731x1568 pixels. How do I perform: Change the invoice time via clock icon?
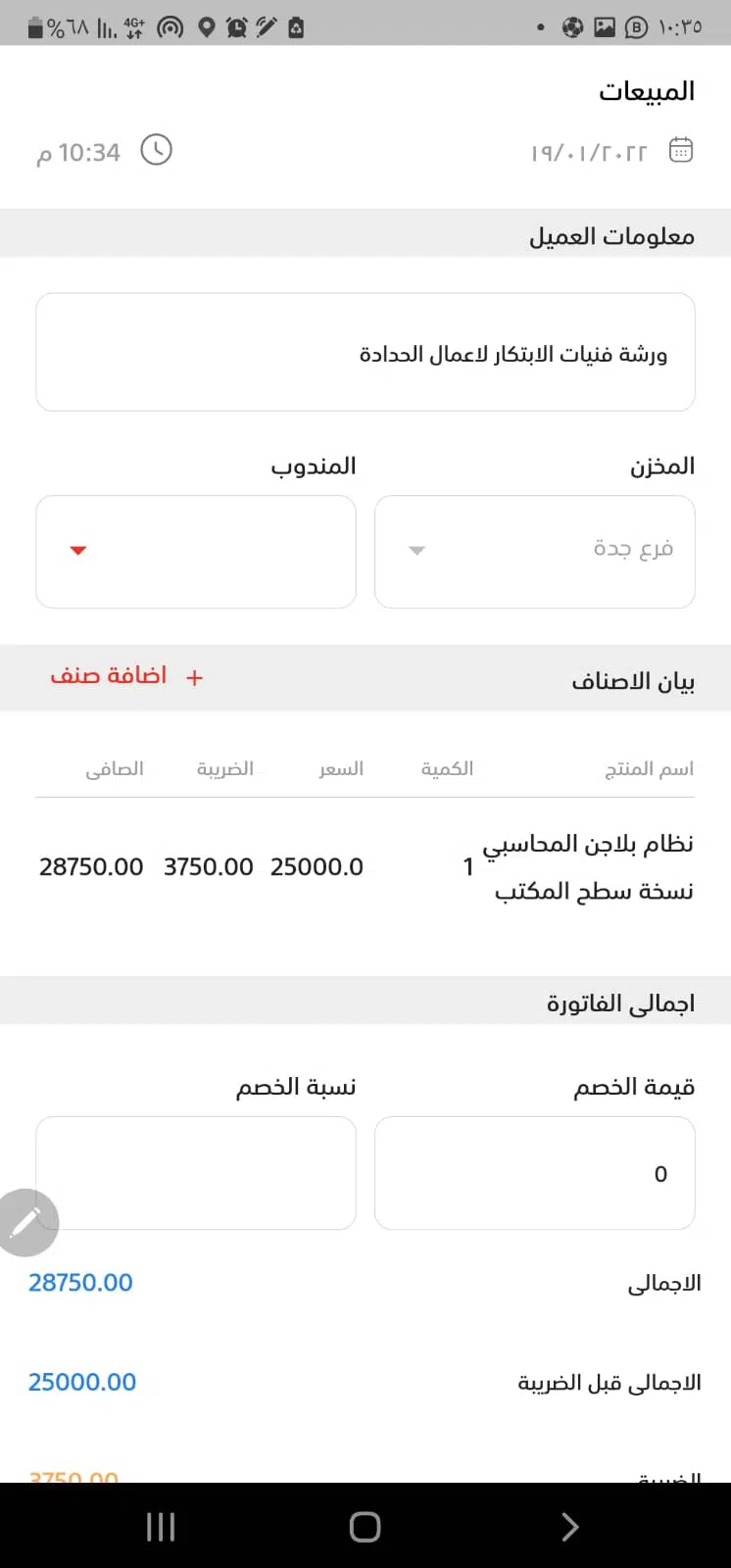[157, 151]
